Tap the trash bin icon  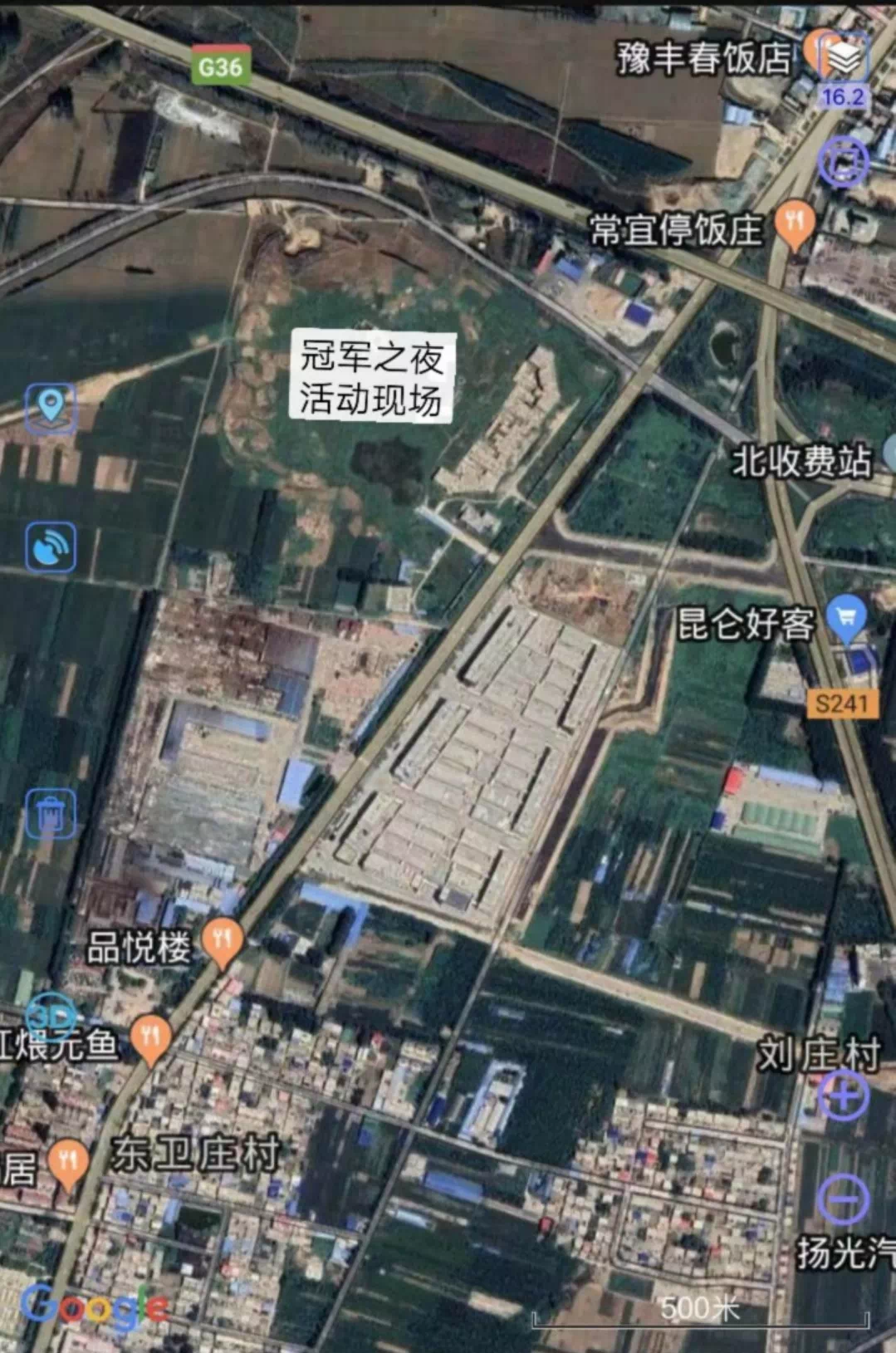click(x=51, y=813)
